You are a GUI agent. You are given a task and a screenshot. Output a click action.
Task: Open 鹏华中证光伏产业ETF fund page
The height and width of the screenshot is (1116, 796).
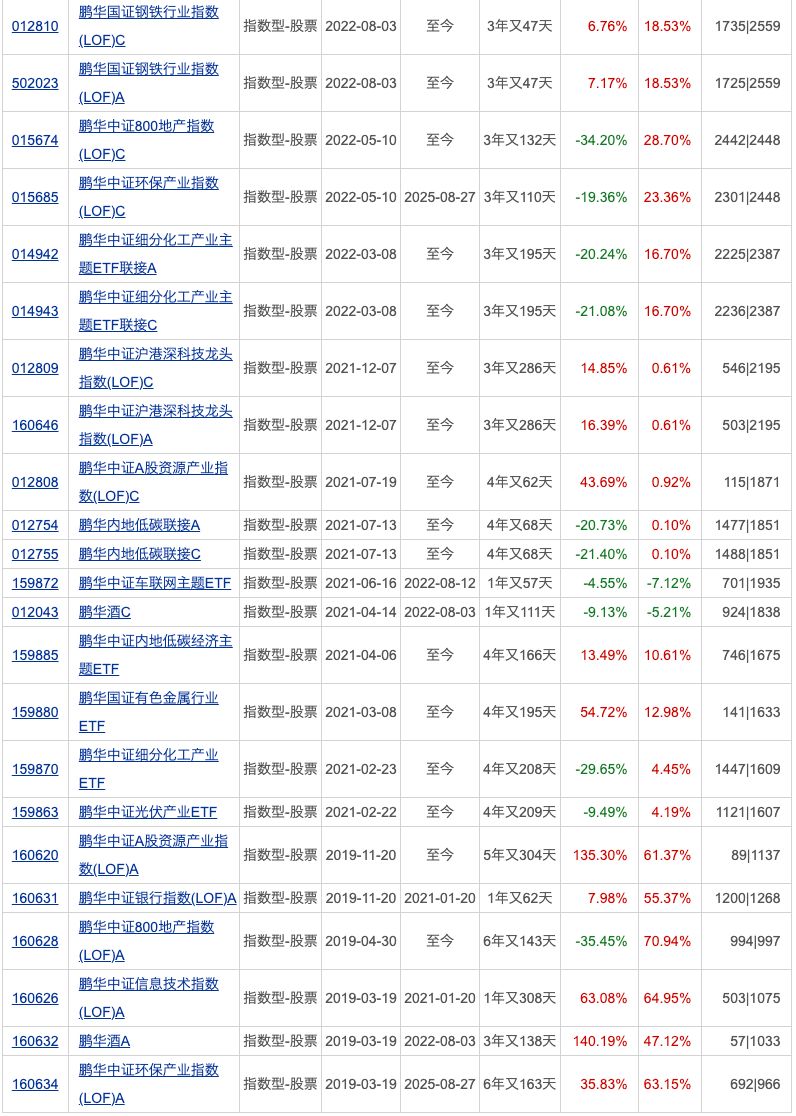pyautogui.click(x=147, y=812)
